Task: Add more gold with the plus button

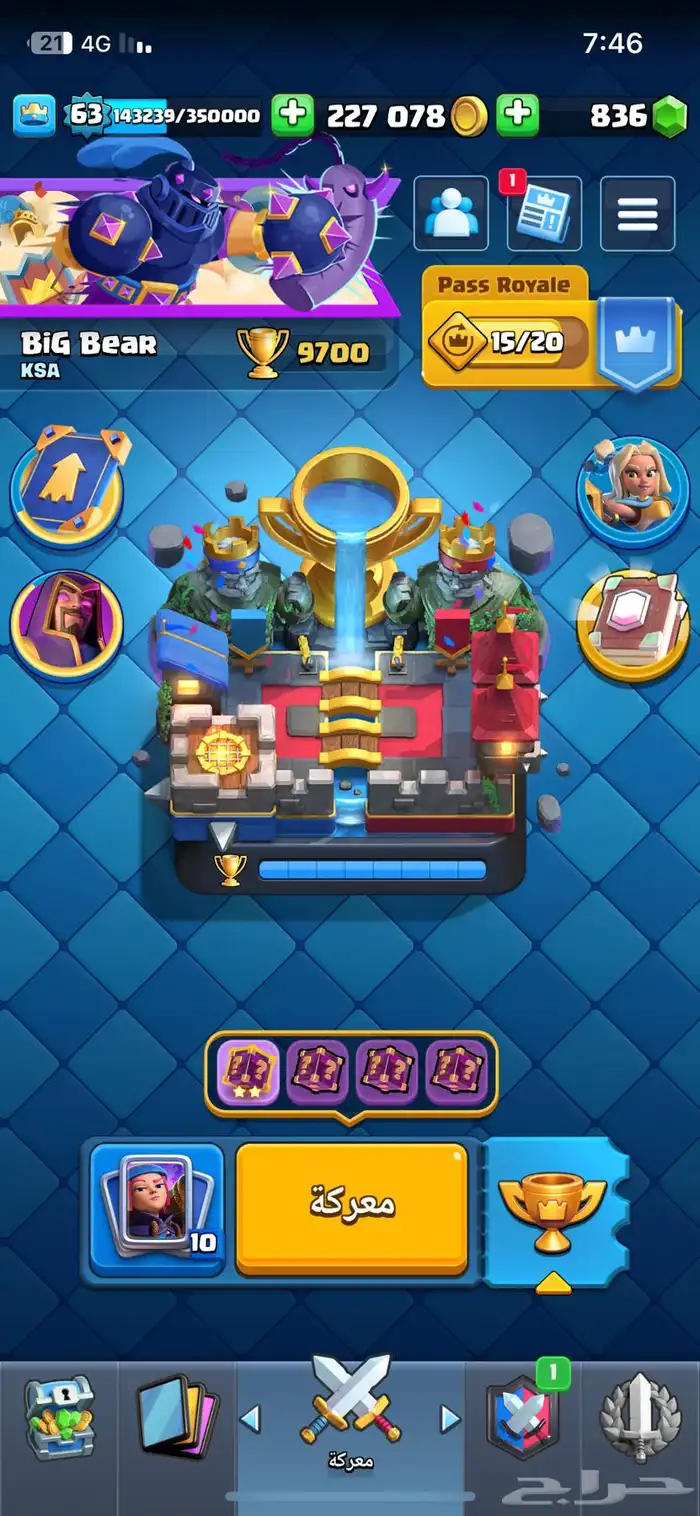Action: [293, 115]
